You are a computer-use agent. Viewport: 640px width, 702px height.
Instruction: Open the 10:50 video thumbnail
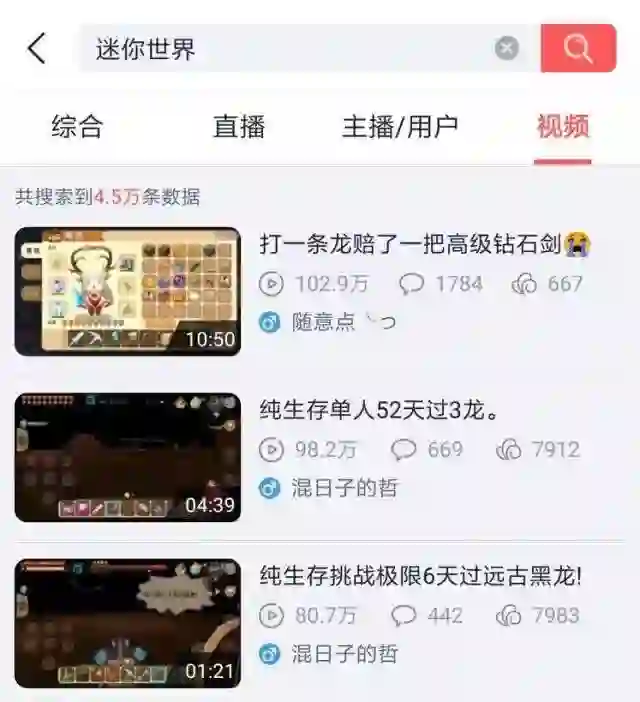coord(128,291)
